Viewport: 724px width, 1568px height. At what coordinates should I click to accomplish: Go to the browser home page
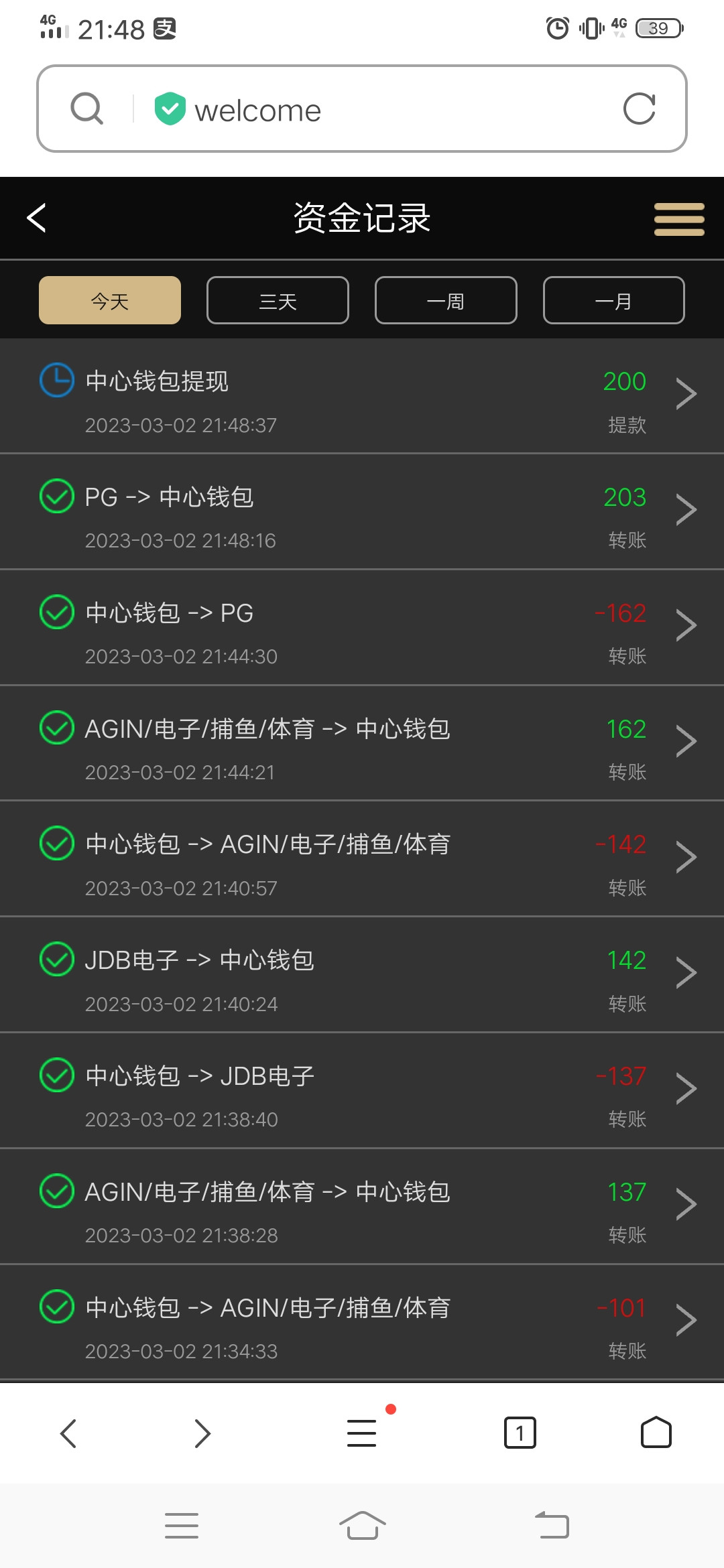[656, 1433]
